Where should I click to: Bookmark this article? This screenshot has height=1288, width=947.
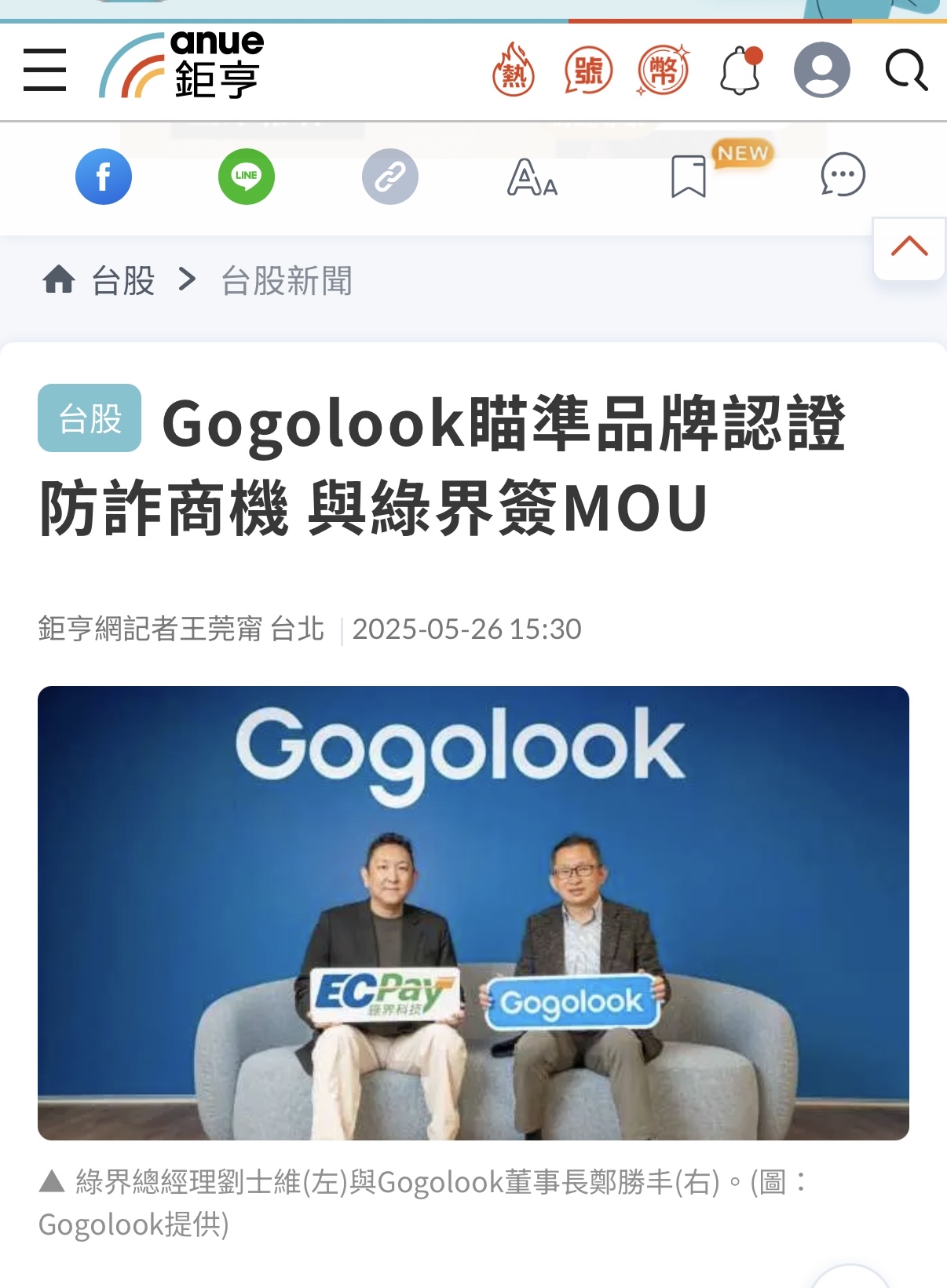coord(689,177)
